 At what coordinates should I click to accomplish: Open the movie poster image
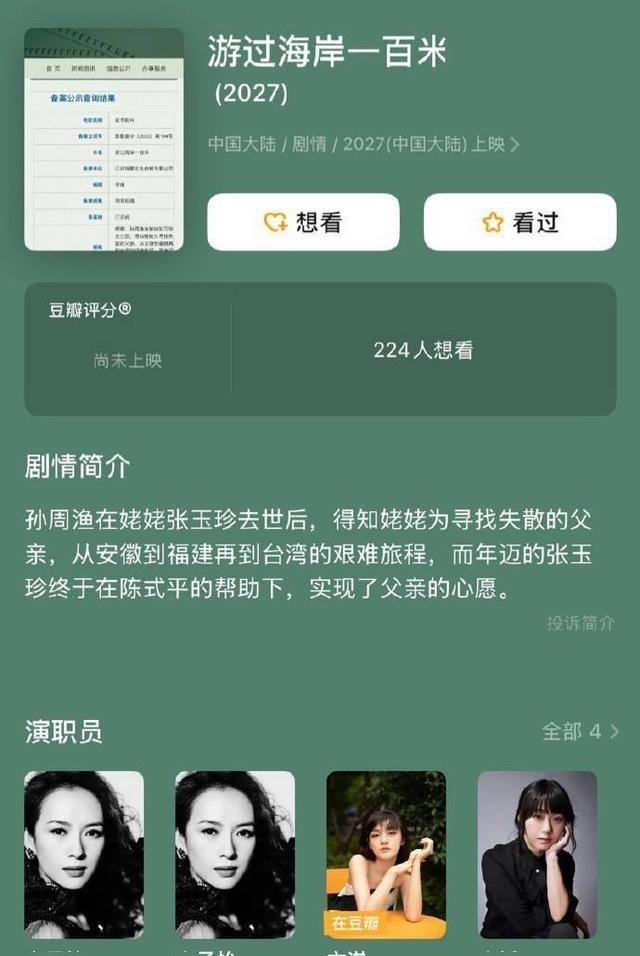click(104, 139)
